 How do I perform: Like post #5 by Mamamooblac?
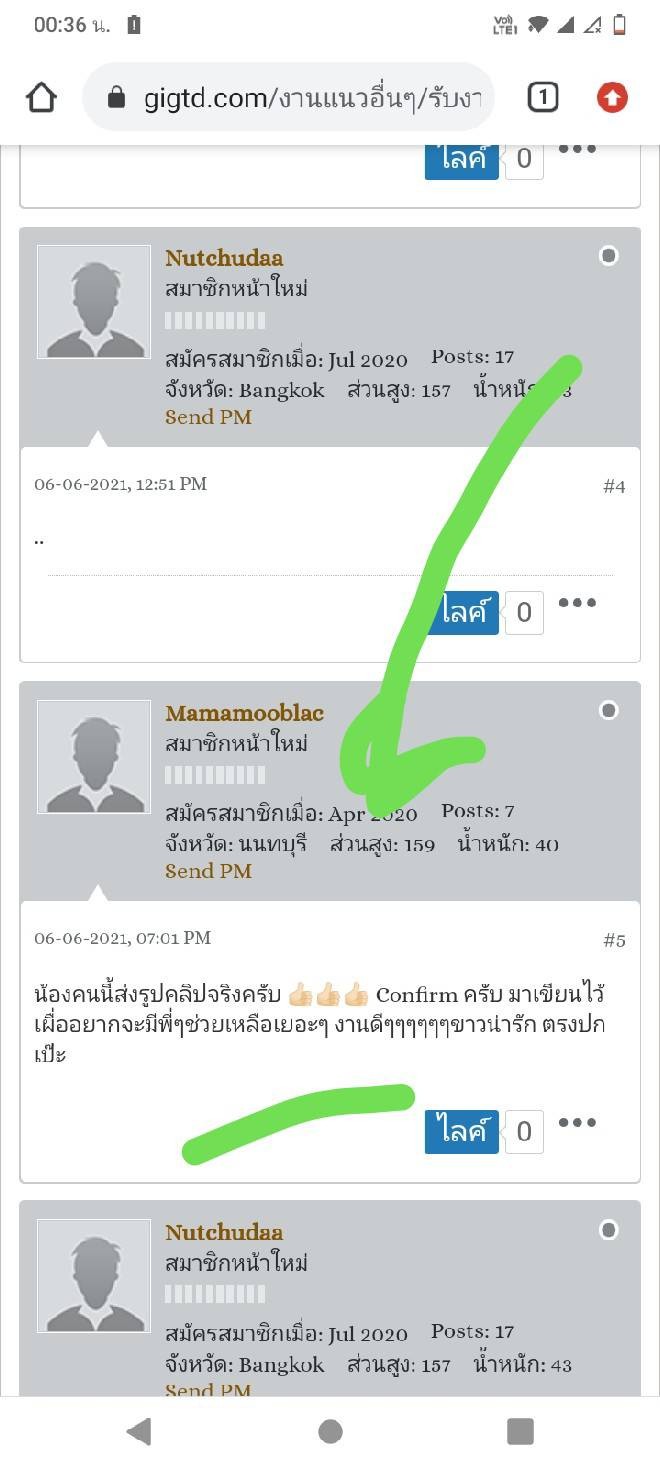pyautogui.click(x=462, y=1131)
